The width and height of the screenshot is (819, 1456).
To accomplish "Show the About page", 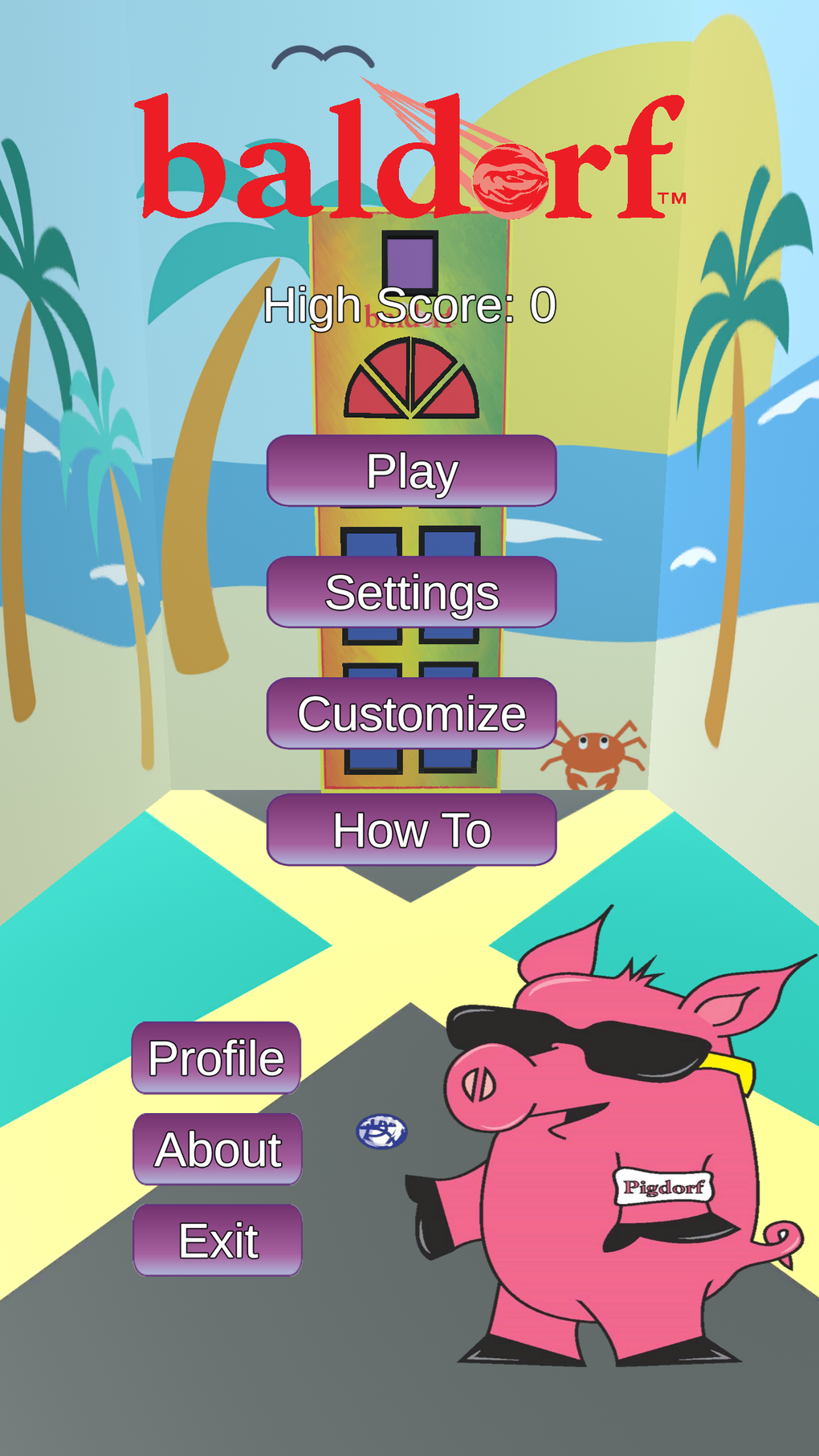I will click(x=218, y=1149).
